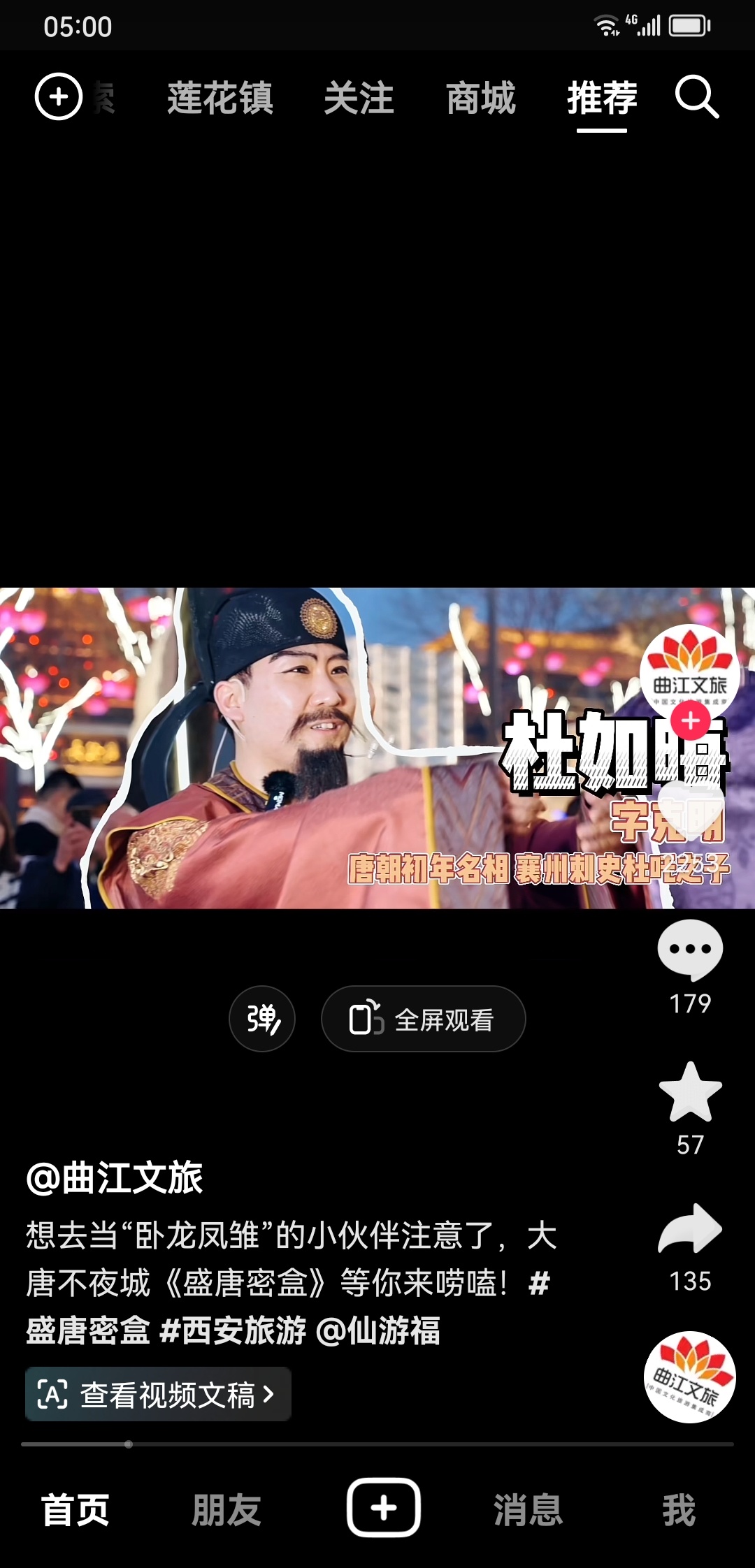Open the #西安旅游 hashtag
This screenshot has height=1568, width=755.
click(x=233, y=1330)
